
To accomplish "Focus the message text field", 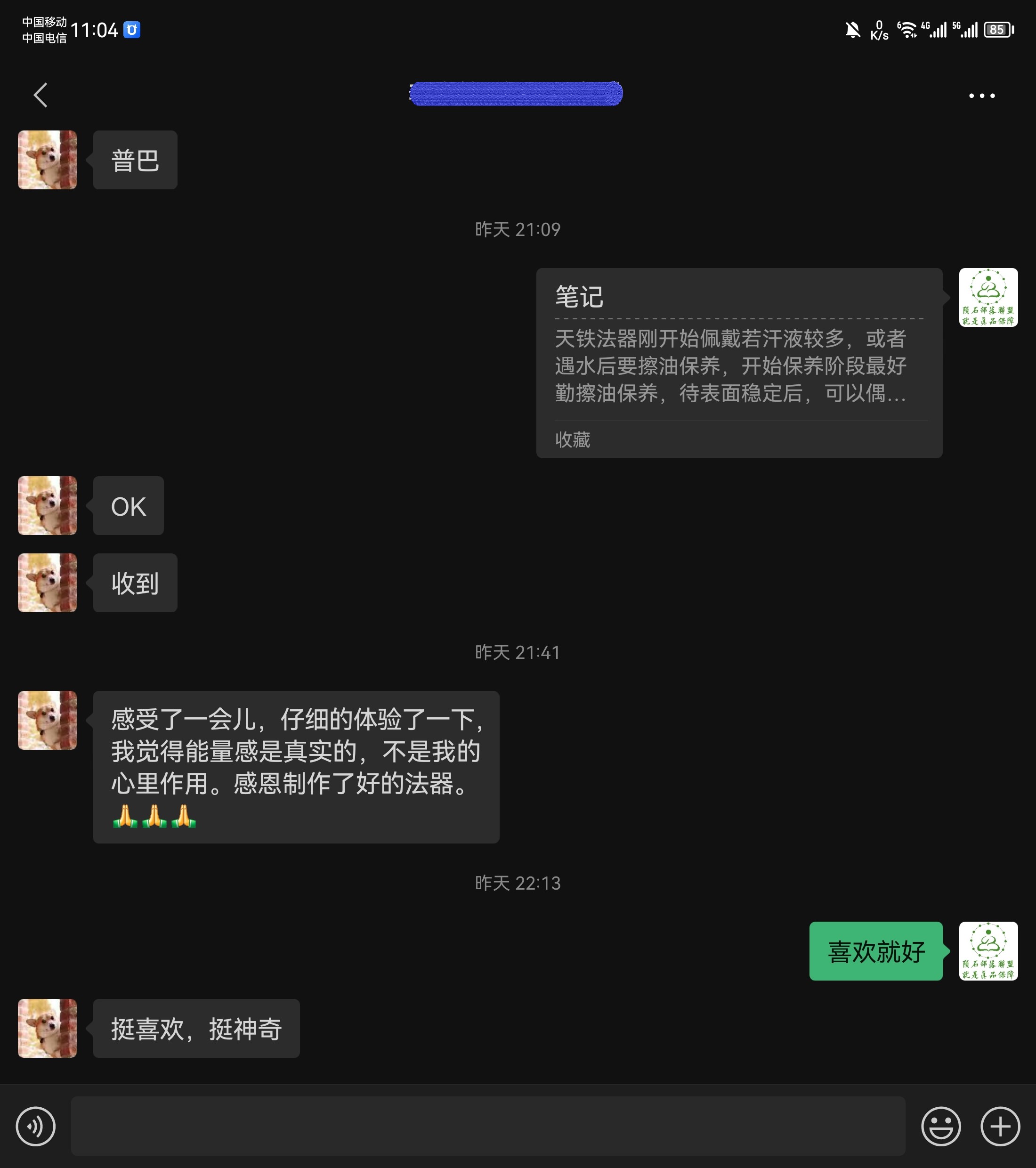I will click(487, 1126).
